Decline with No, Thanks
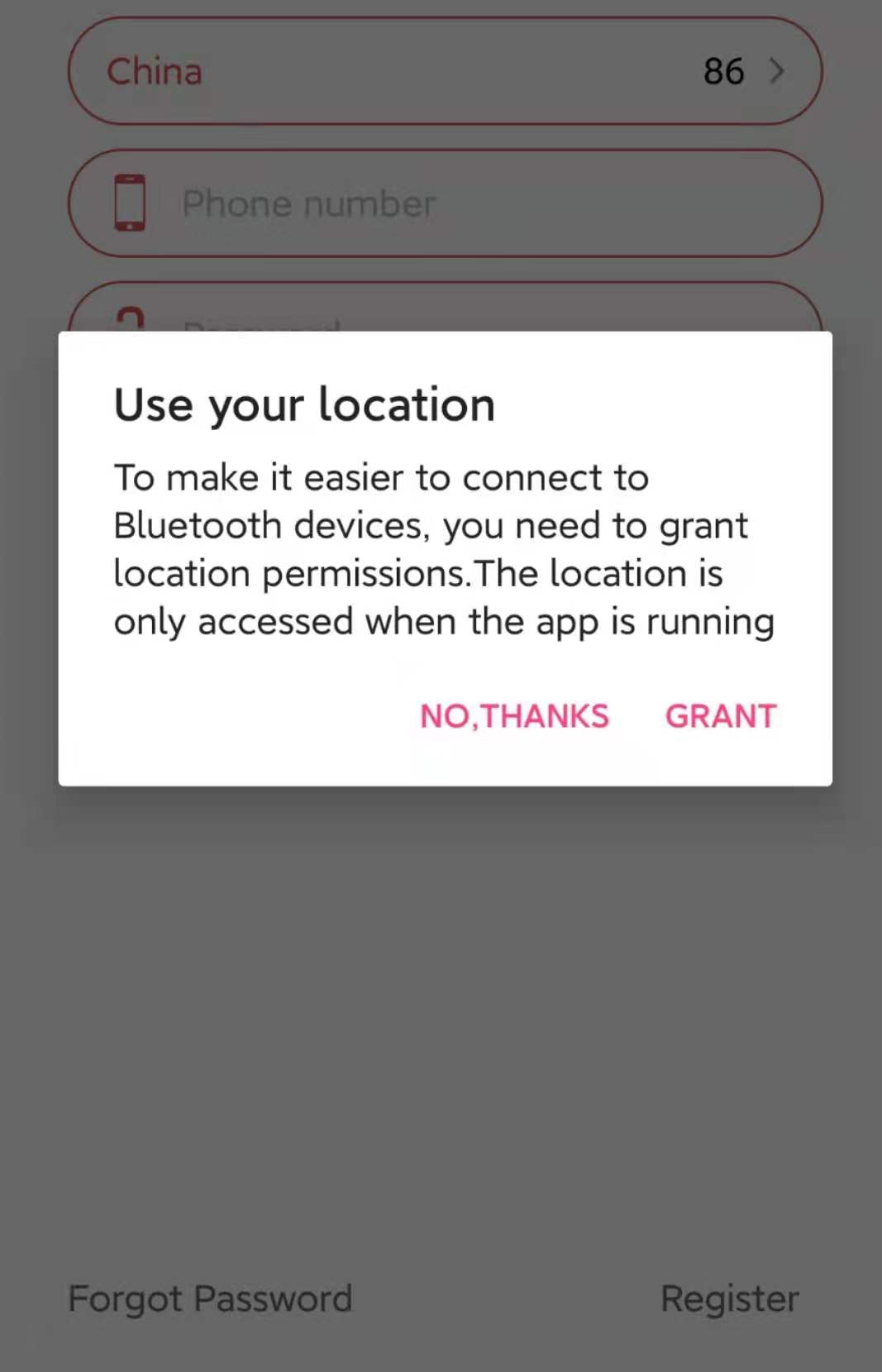Screen dimensions: 882x1372 tap(514, 716)
